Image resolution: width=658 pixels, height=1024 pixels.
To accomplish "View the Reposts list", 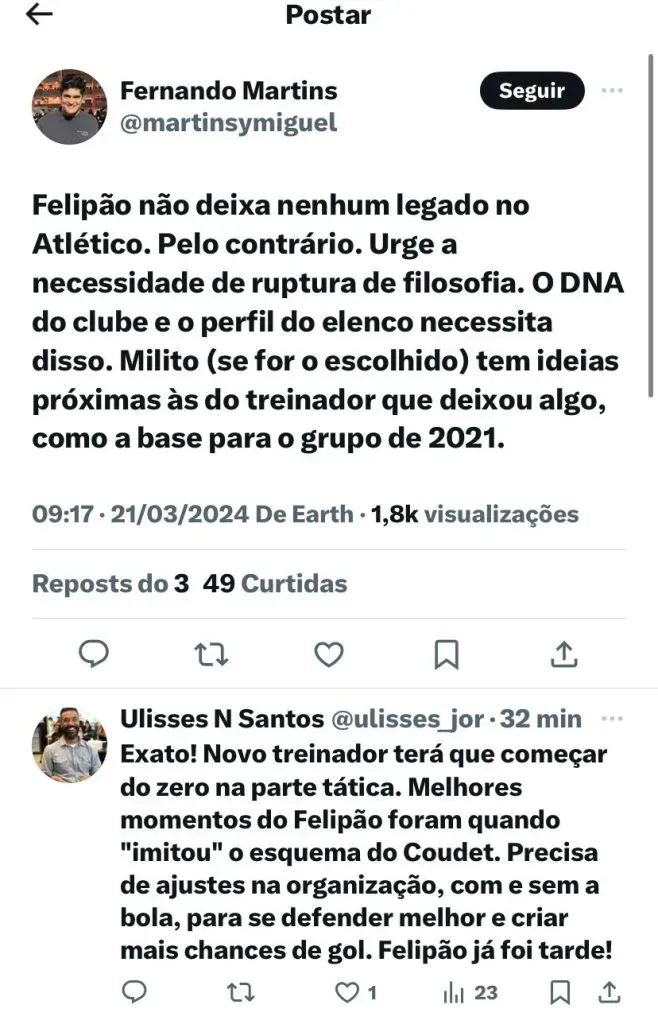I will (110, 583).
